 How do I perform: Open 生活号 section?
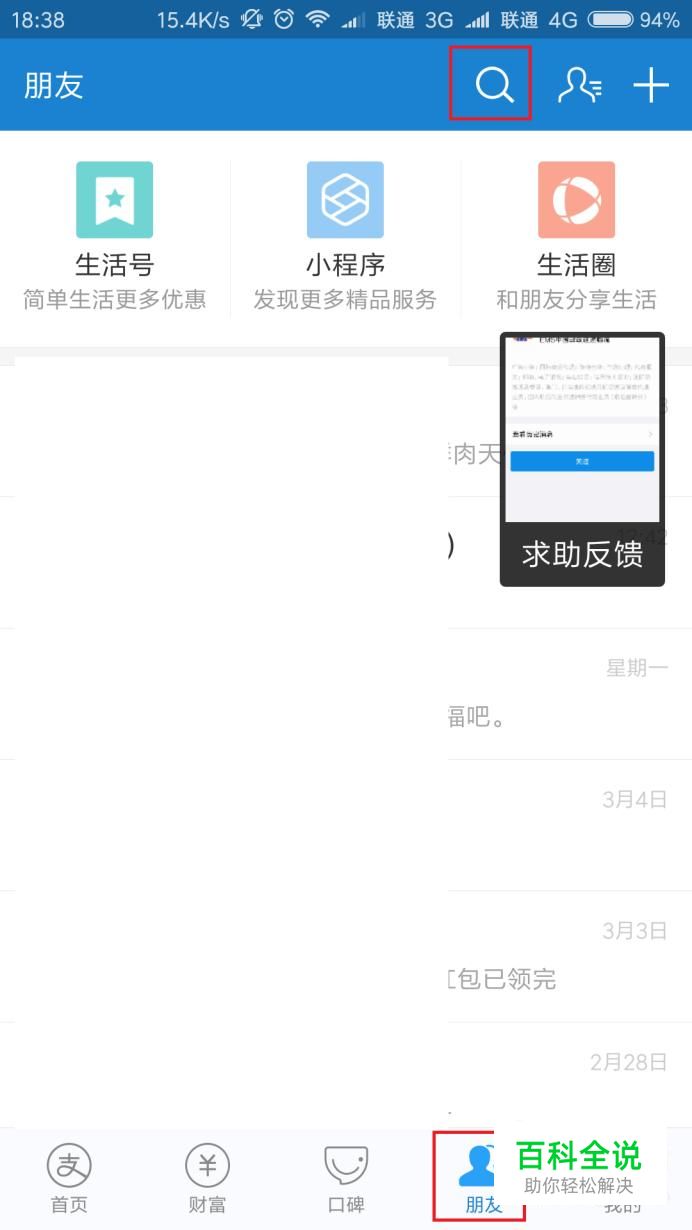pos(115,237)
